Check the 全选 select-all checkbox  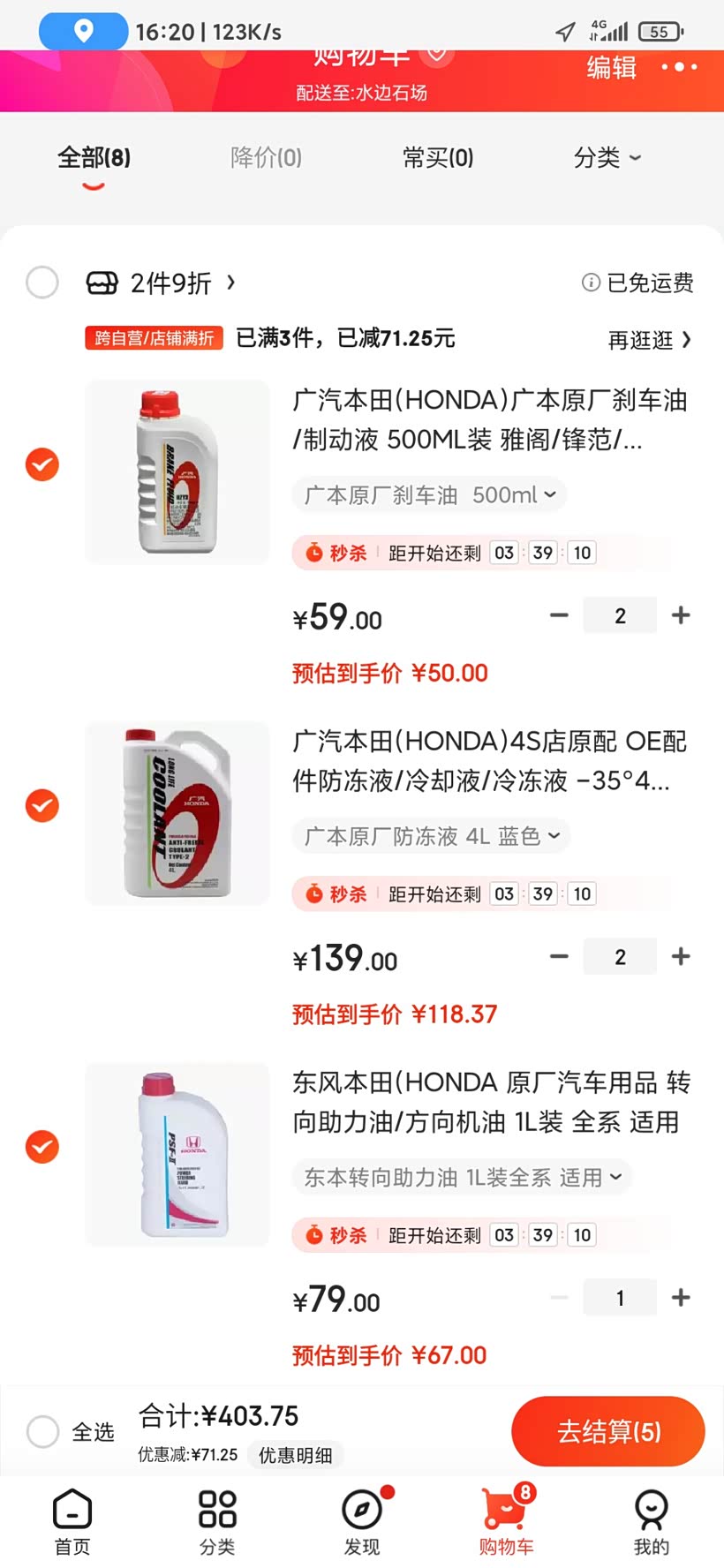coord(42,1431)
